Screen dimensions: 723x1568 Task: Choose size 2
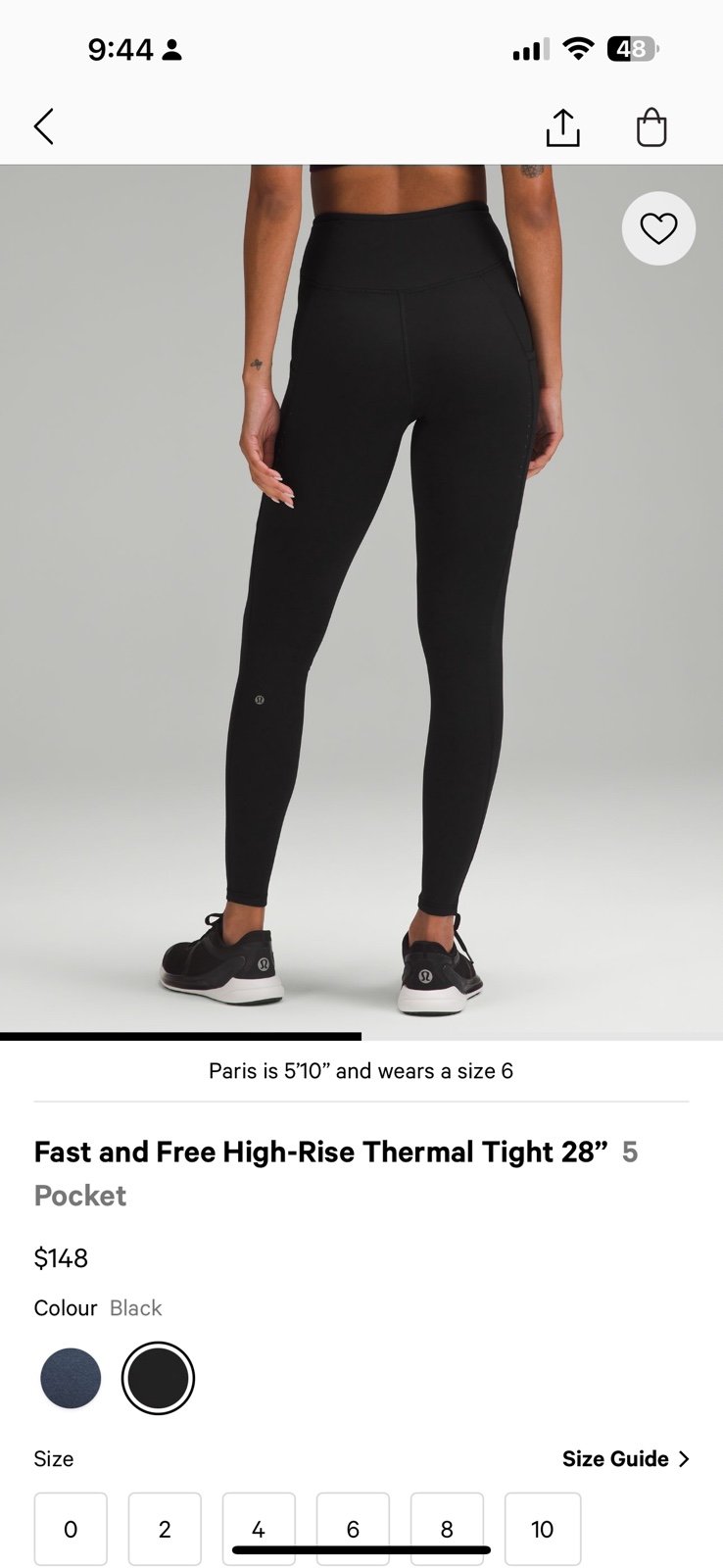(165, 1529)
